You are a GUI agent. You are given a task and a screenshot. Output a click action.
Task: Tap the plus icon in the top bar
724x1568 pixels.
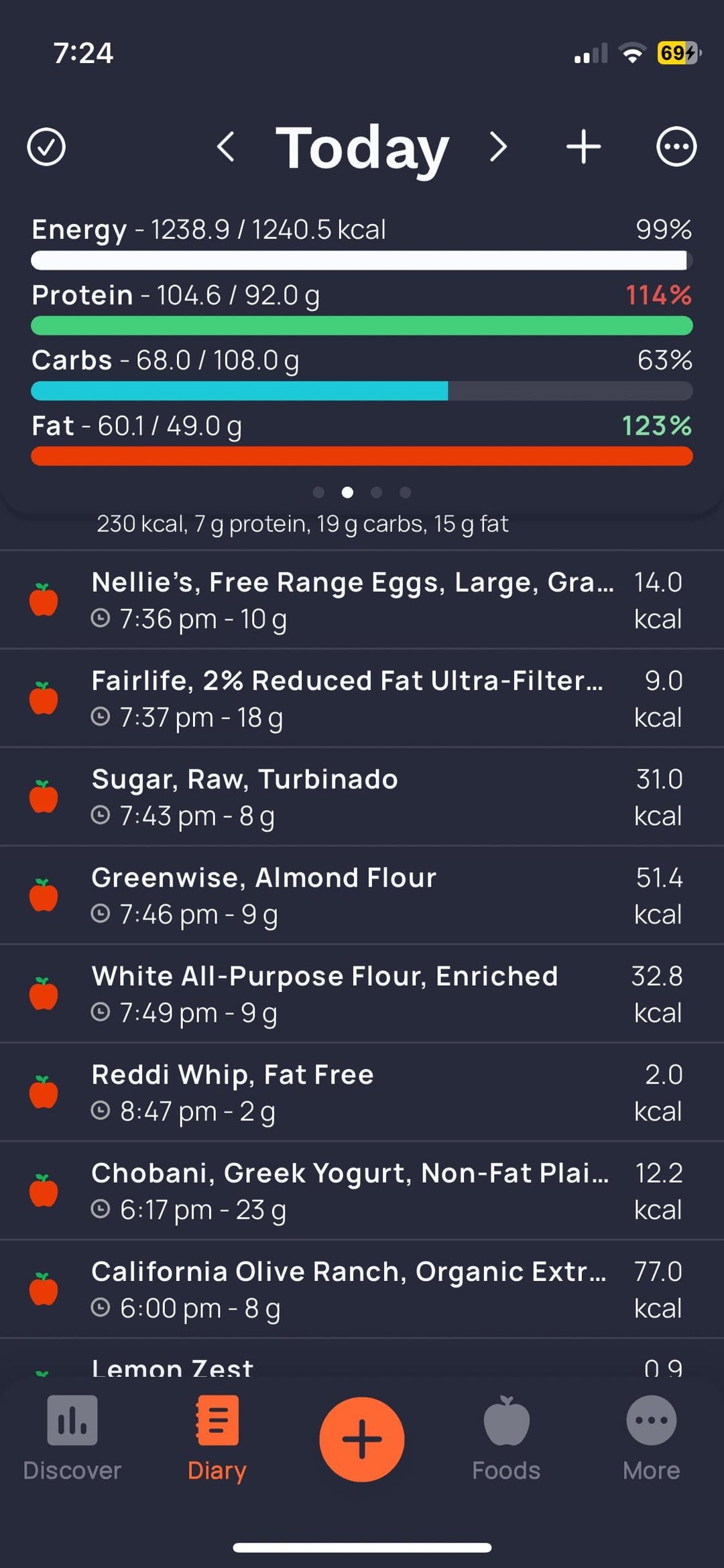click(584, 147)
